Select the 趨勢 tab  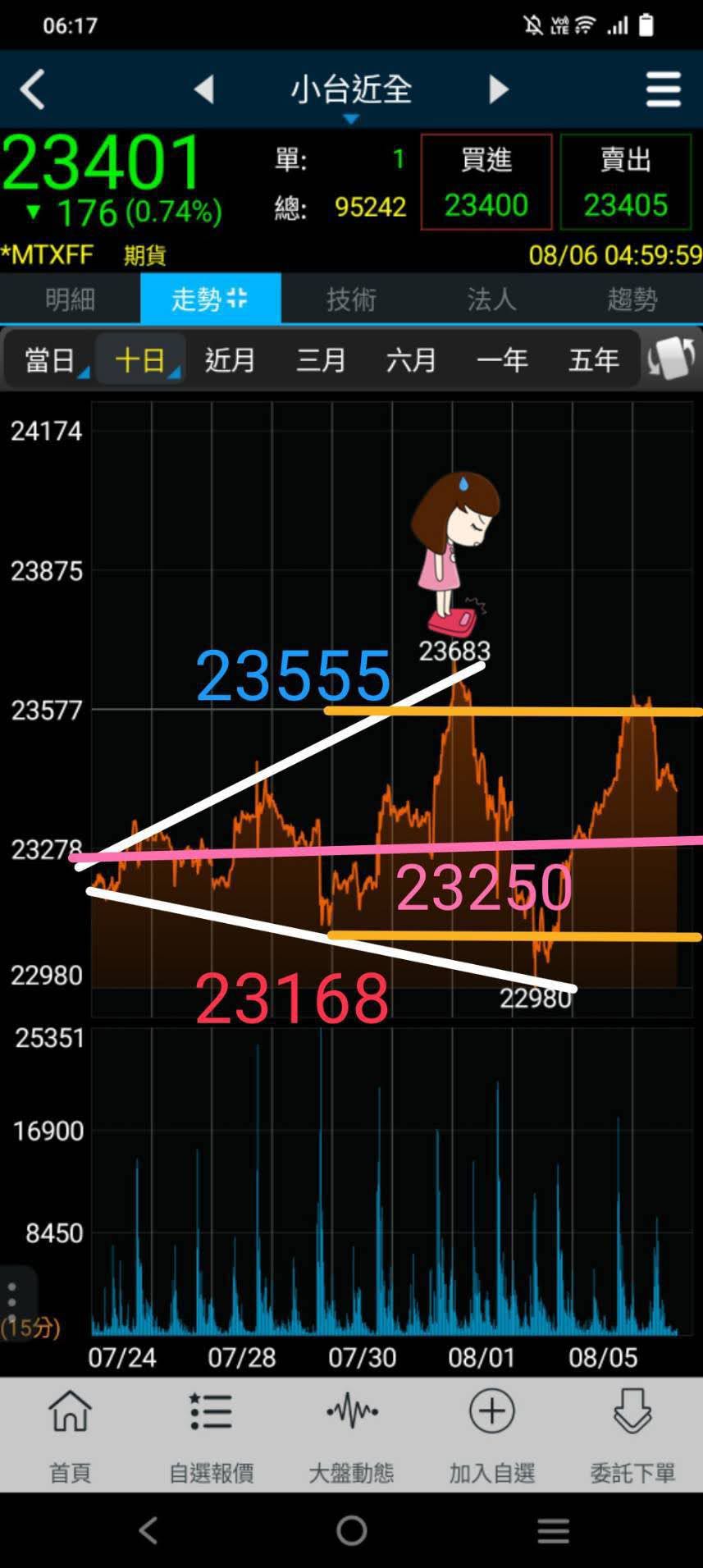[x=632, y=299]
